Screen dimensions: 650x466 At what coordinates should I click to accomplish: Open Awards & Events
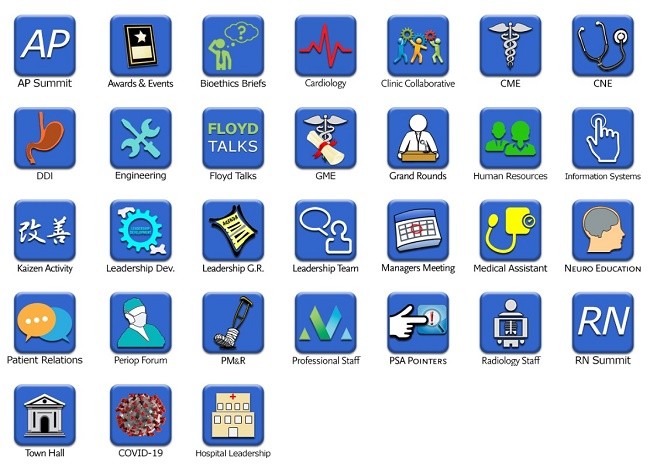(x=140, y=45)
